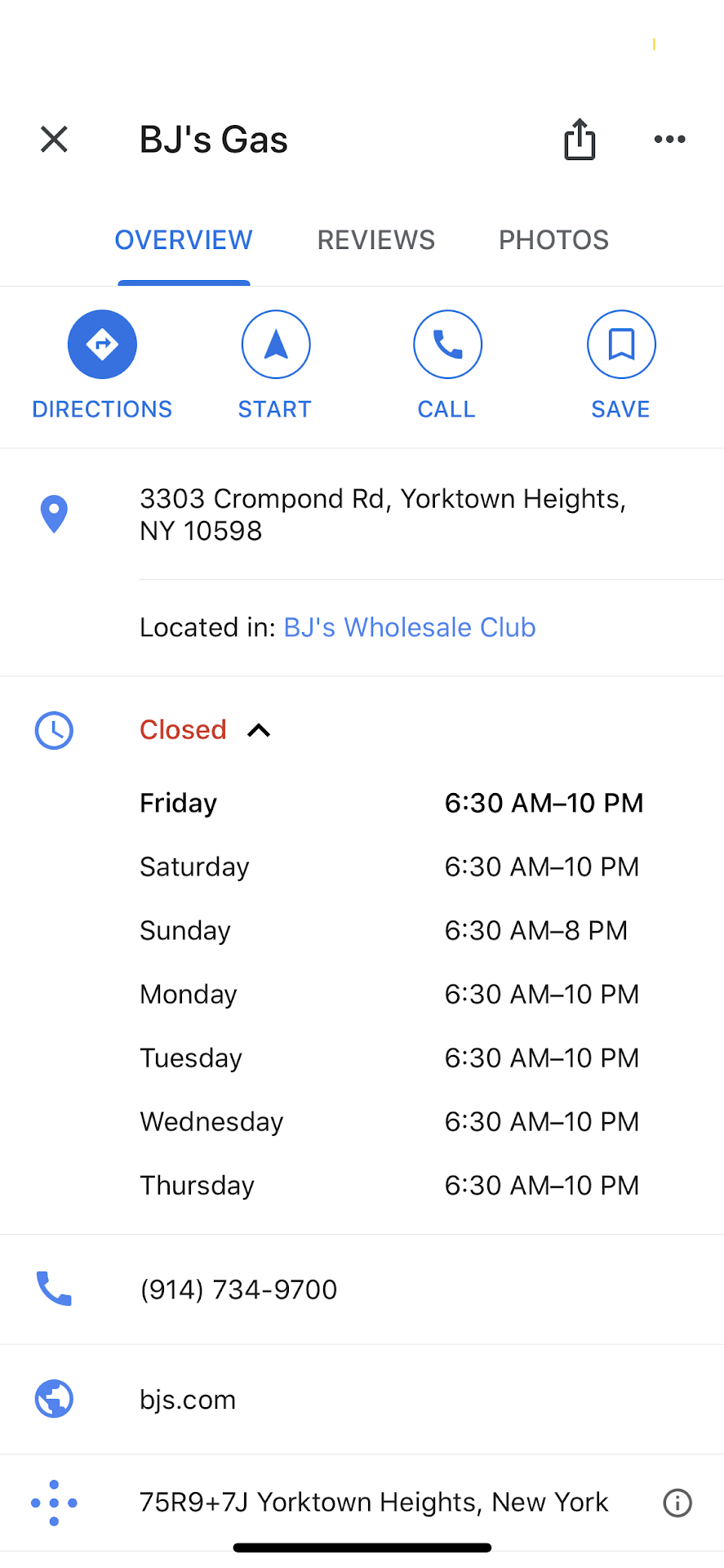724x1568 pixels.
Task: Switch to the Photos tab
Action: click(x=553, y=240)
